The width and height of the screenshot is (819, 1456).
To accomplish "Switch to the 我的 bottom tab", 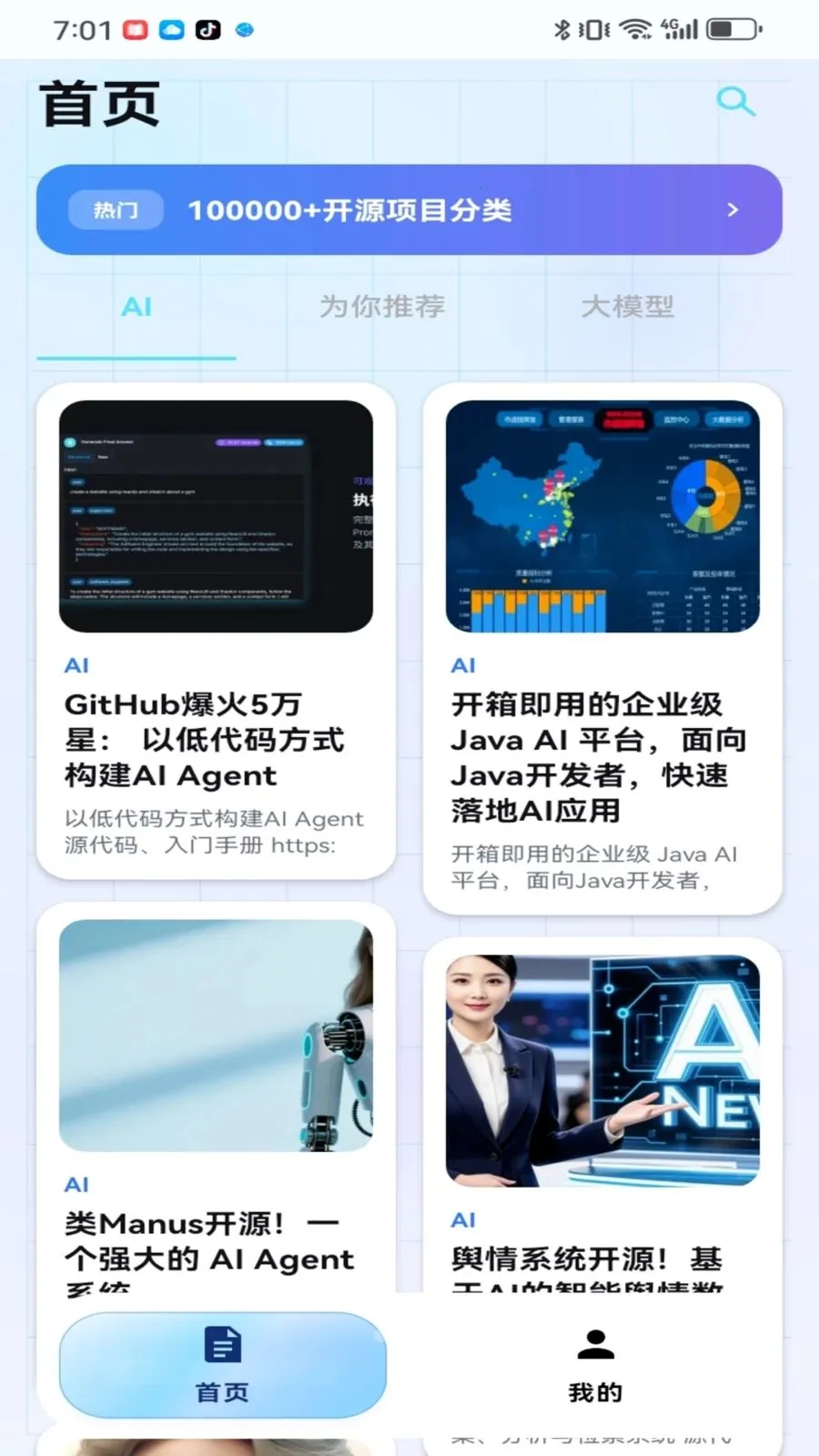I will [596, 1365].
